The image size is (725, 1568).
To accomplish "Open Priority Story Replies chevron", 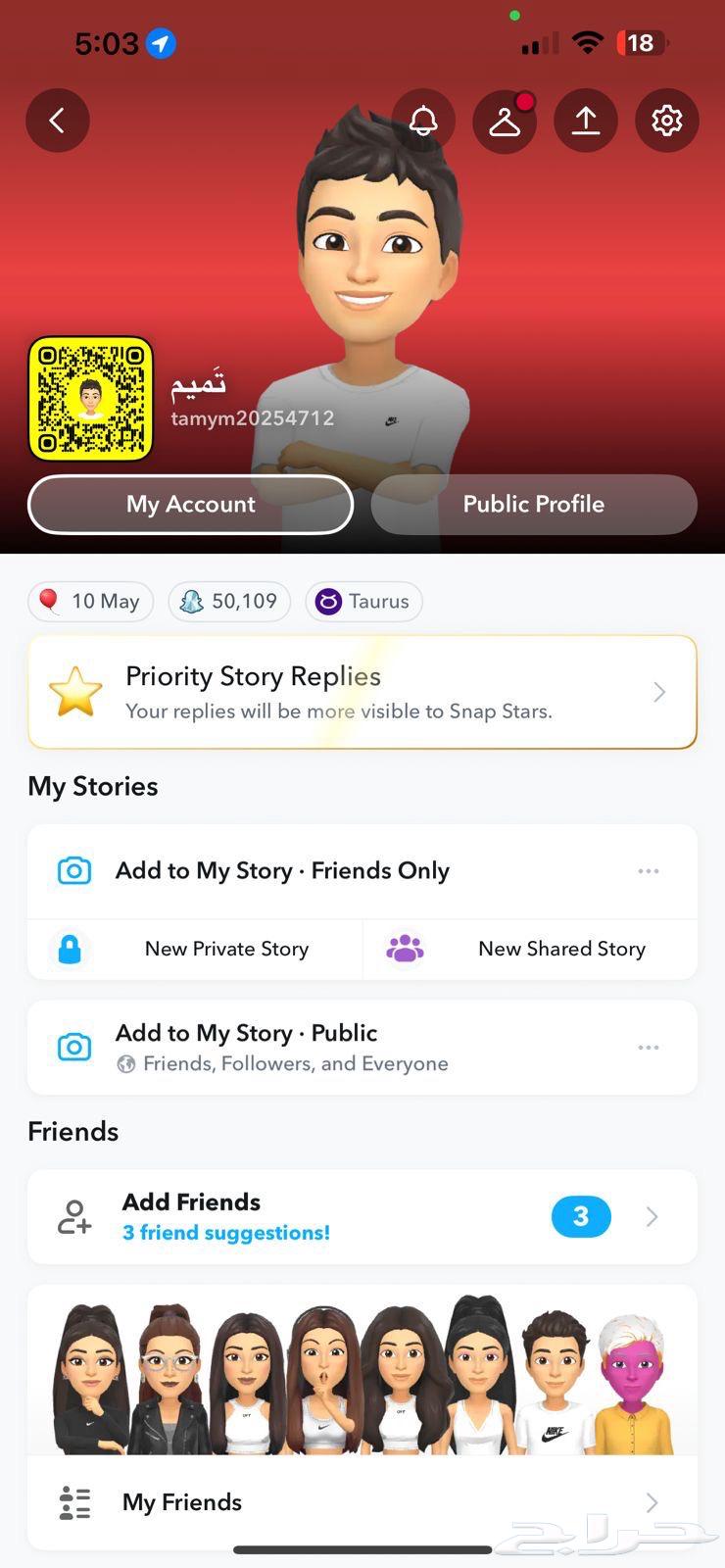I will click(x=659, y=692).
